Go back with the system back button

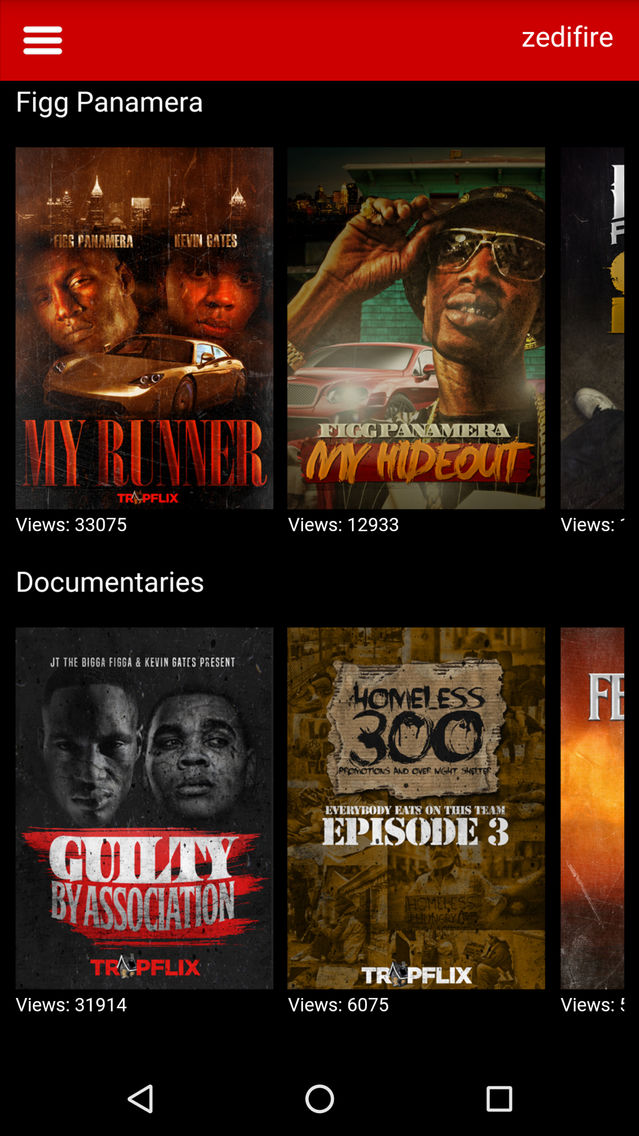point(141,1099)
